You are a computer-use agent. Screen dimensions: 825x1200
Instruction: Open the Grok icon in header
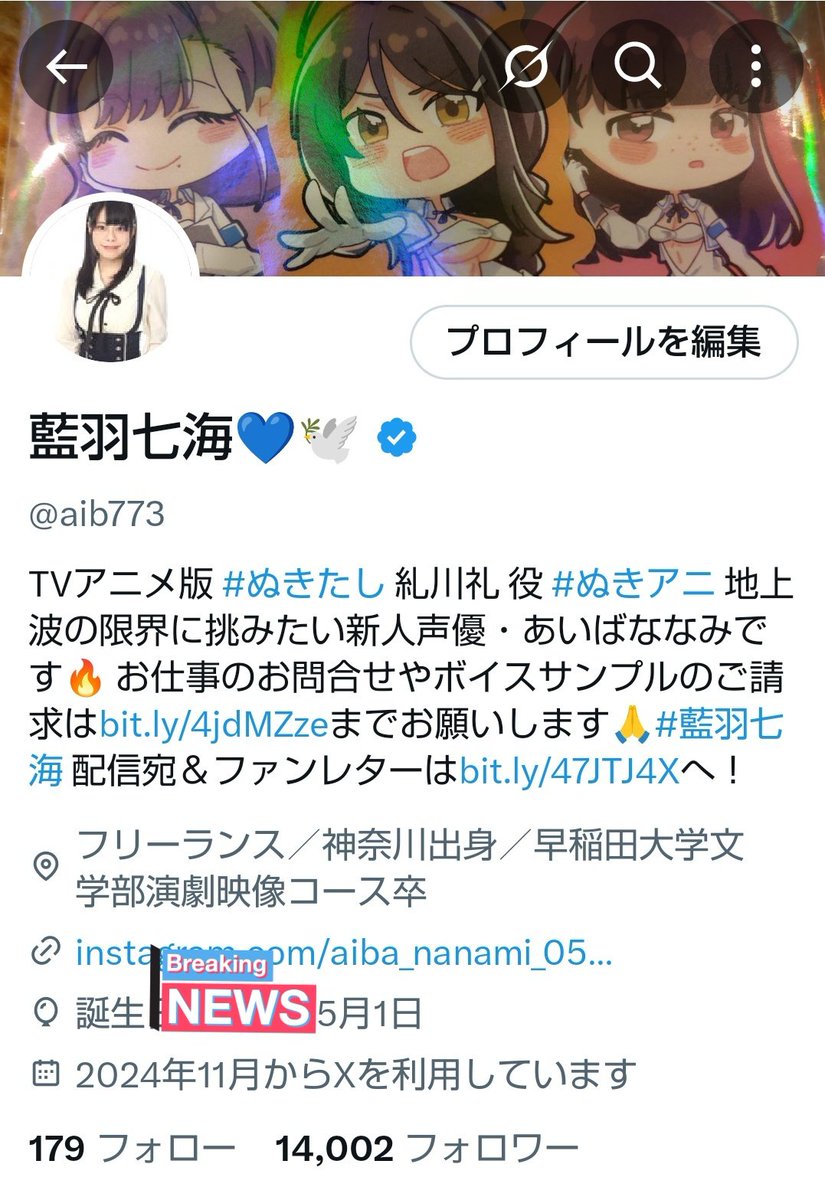[x=527, y=68]
